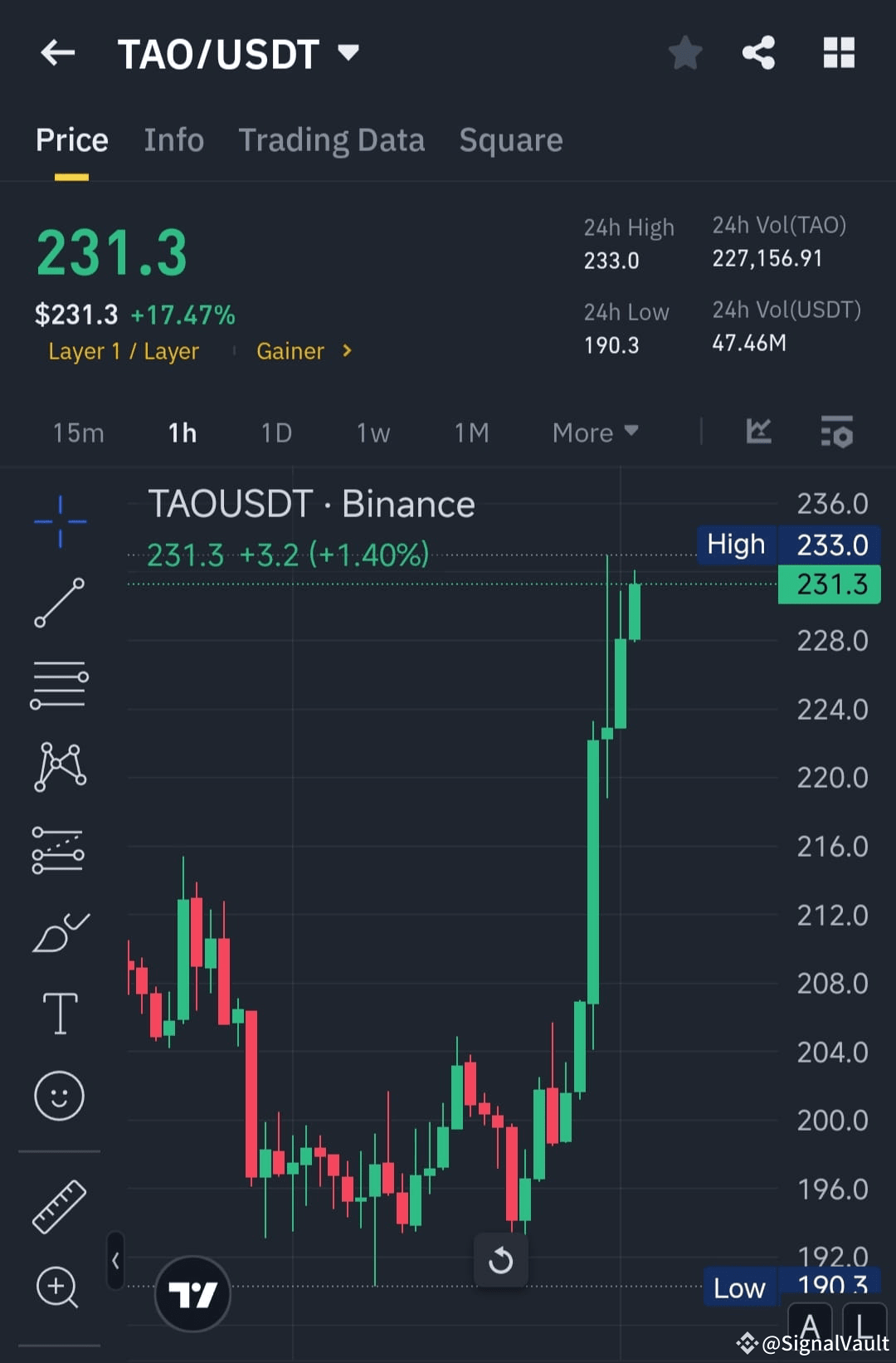Toggle auto-scale with the A button
Screen dimensions: 896x1363
(809, 1326)
